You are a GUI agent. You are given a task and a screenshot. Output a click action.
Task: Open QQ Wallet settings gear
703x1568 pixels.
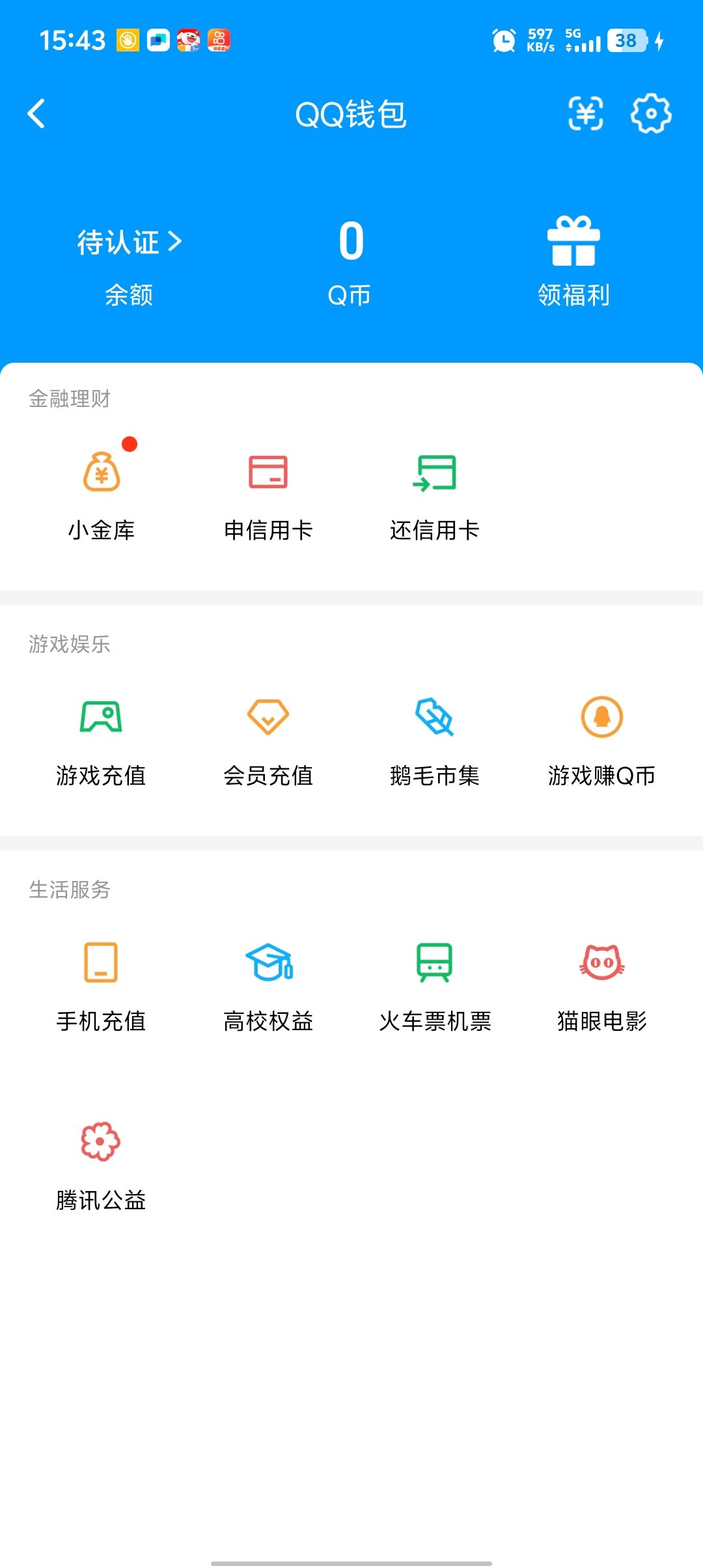pyautogui.click(x=652, y=114)
